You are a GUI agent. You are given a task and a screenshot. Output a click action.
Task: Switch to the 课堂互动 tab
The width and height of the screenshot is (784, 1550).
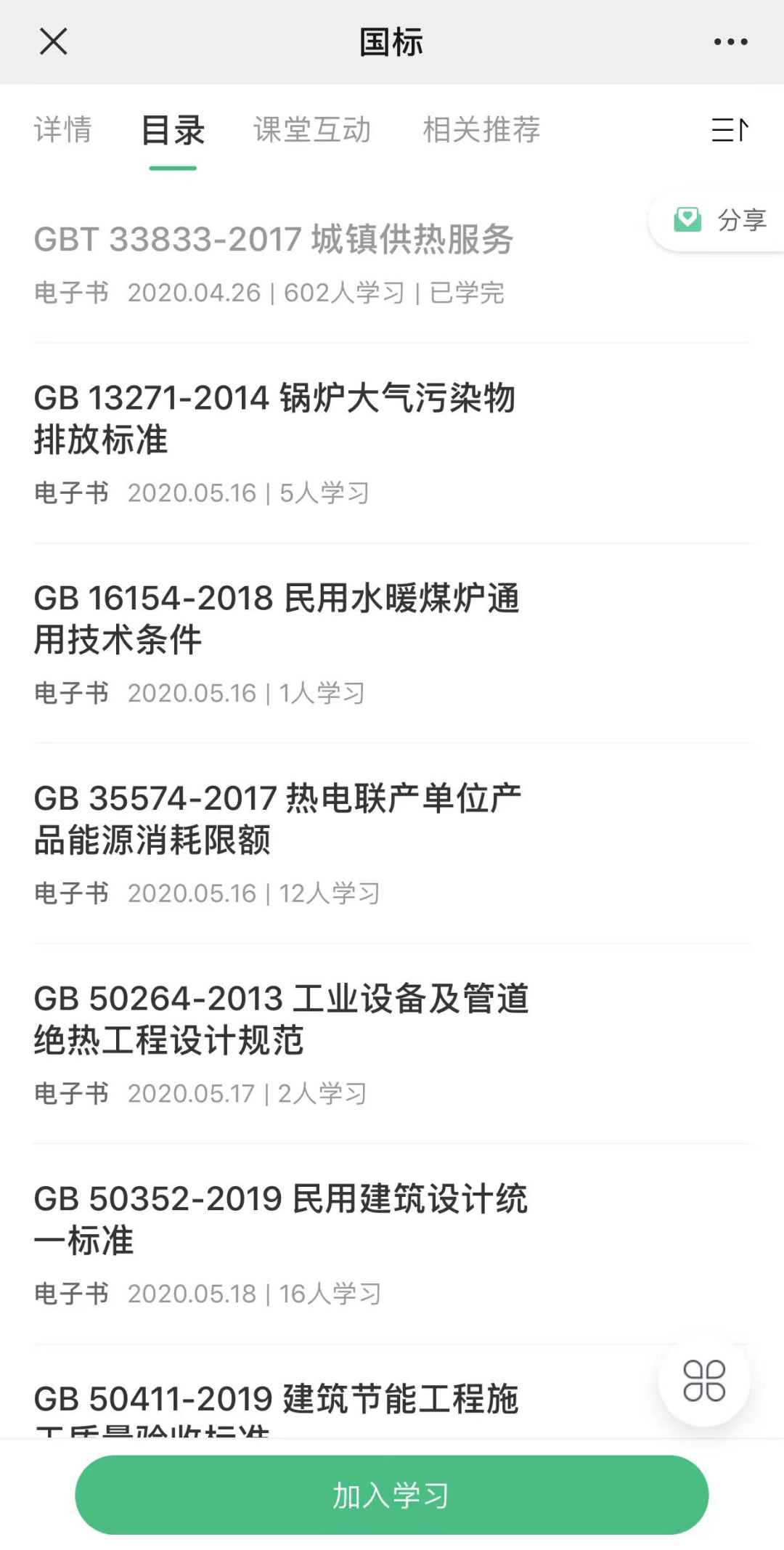(x=312, y=130)
